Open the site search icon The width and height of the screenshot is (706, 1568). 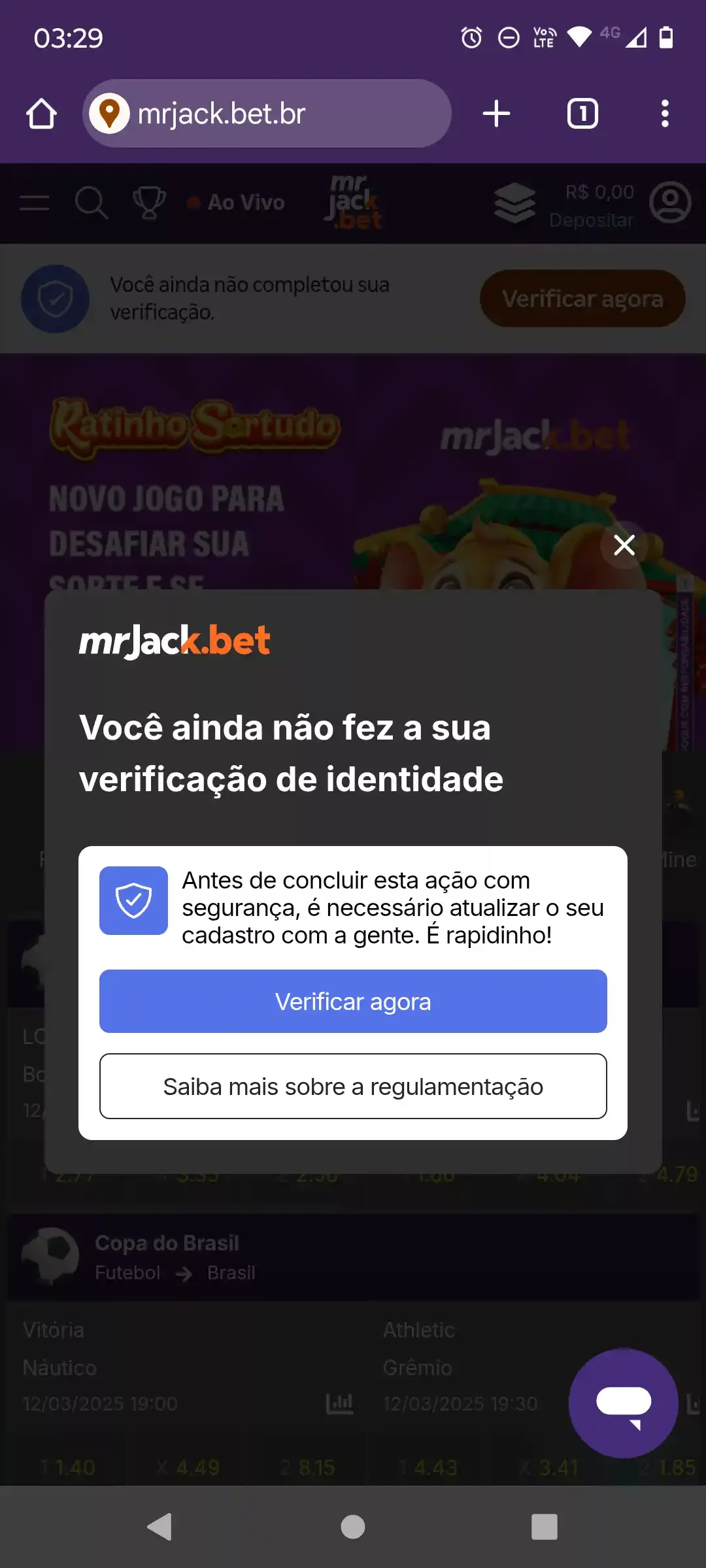(x=92, y=203)
